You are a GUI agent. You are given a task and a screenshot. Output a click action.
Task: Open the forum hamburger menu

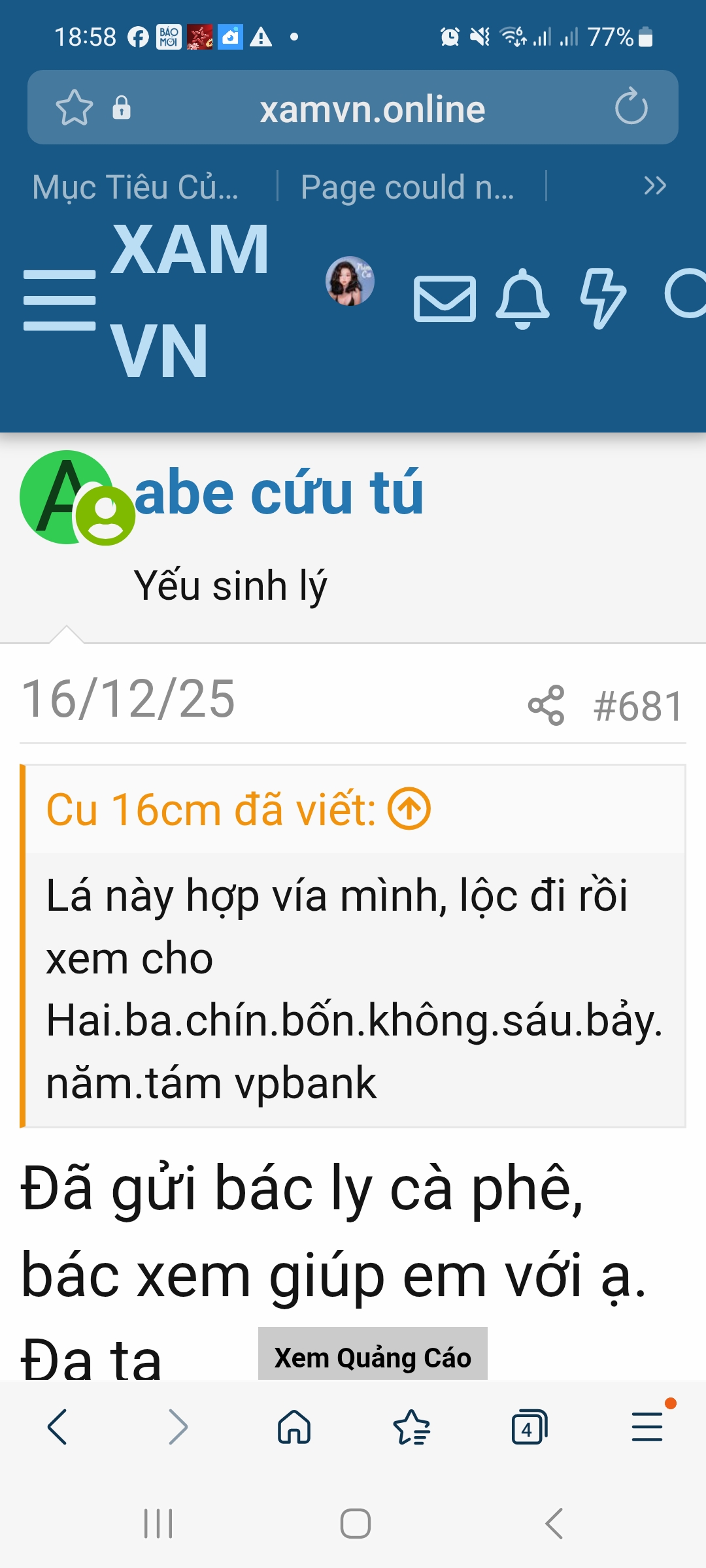pyautogui.click(x=59, y=300)
